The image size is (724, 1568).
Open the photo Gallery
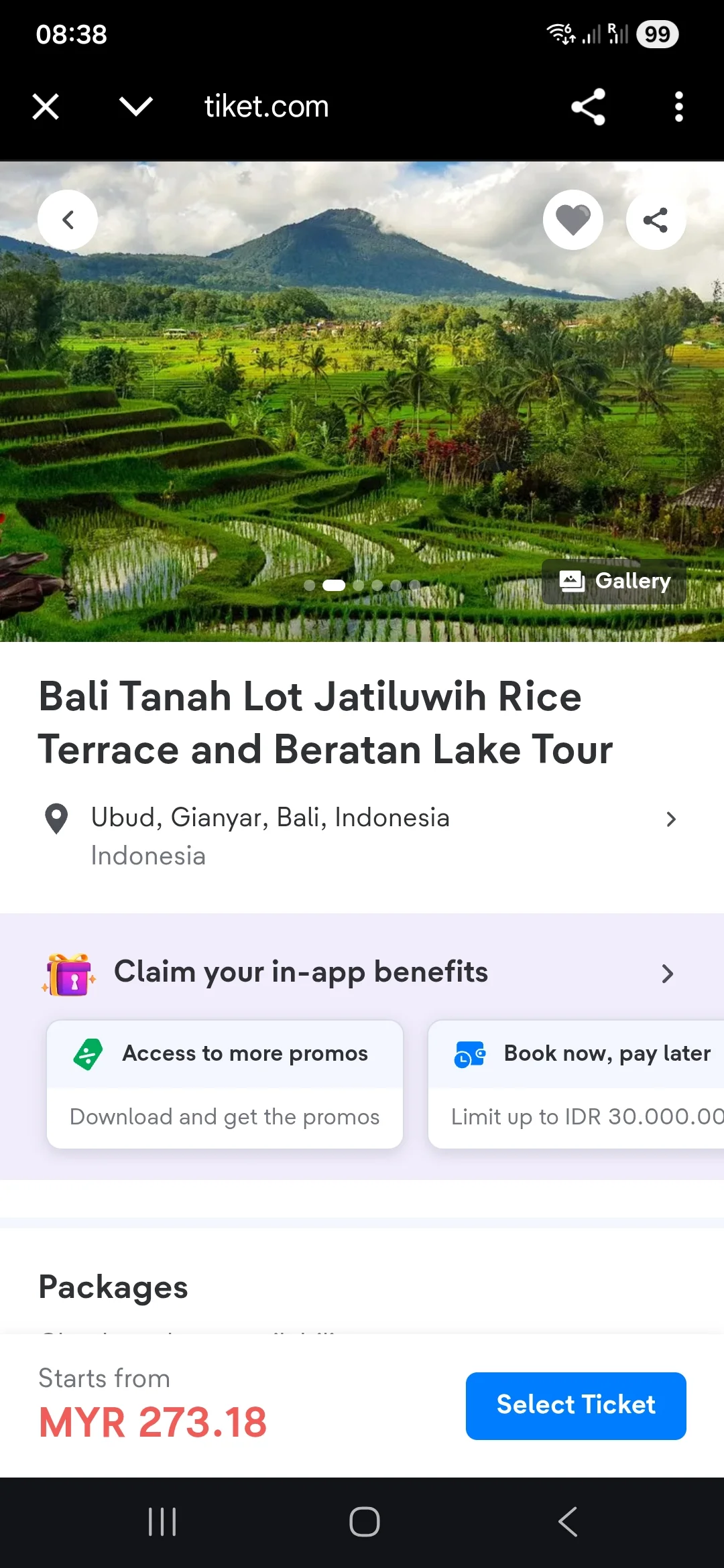[614, 581]
